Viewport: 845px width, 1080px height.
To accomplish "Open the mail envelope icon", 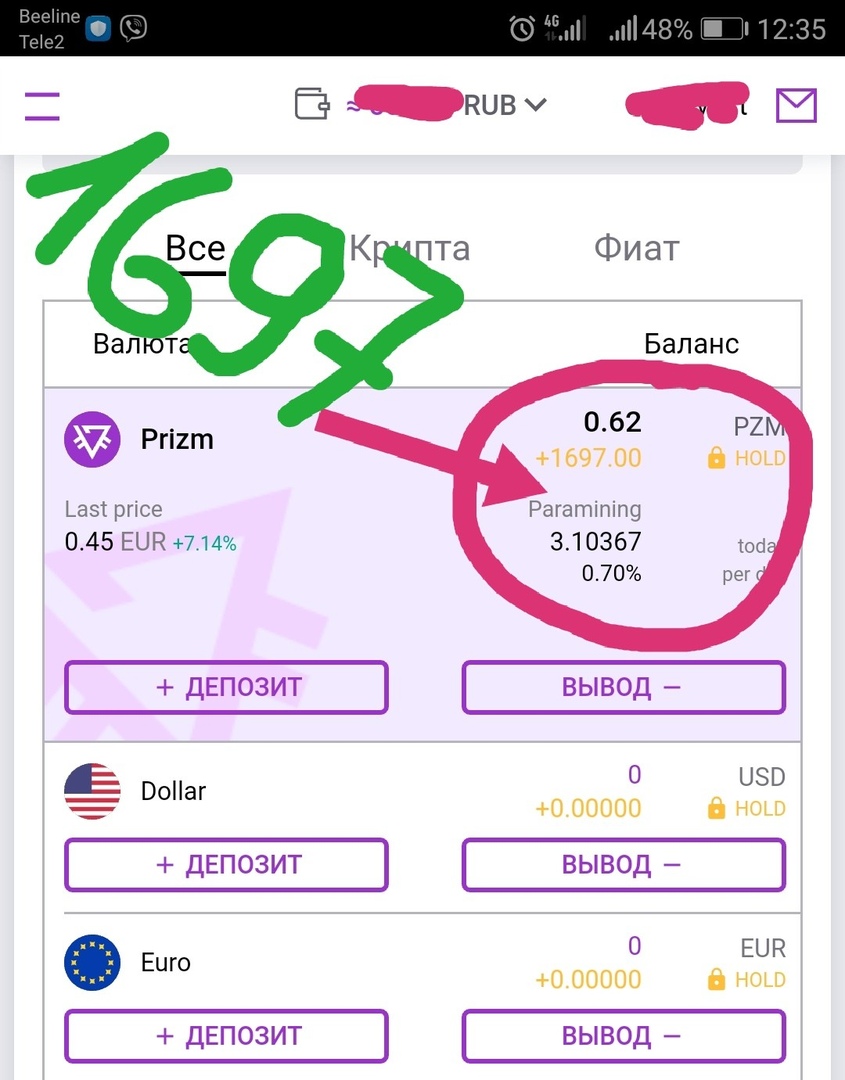I will [796, 105].
